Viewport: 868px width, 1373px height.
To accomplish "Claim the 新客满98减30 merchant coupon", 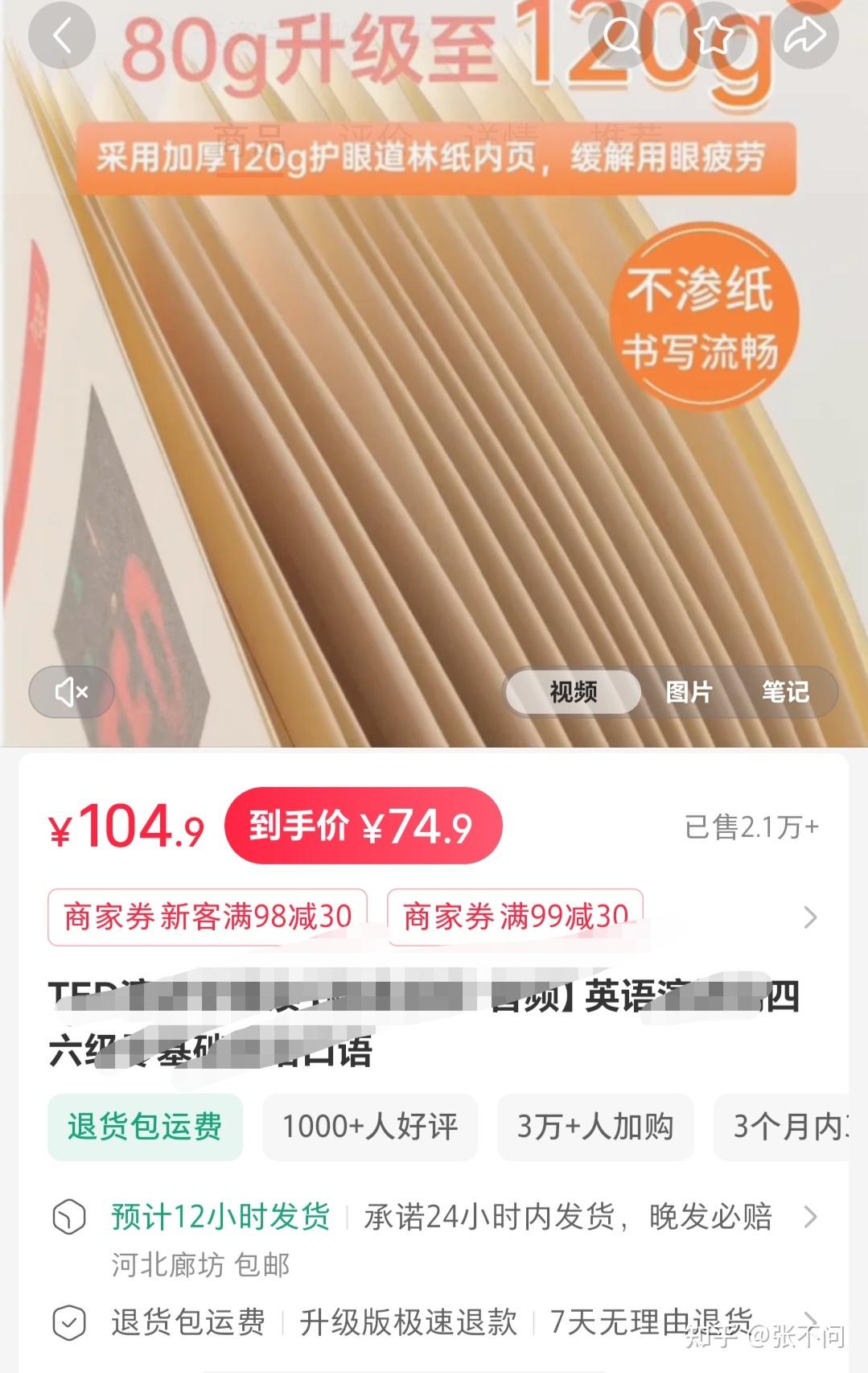I will tap(208, 916).
